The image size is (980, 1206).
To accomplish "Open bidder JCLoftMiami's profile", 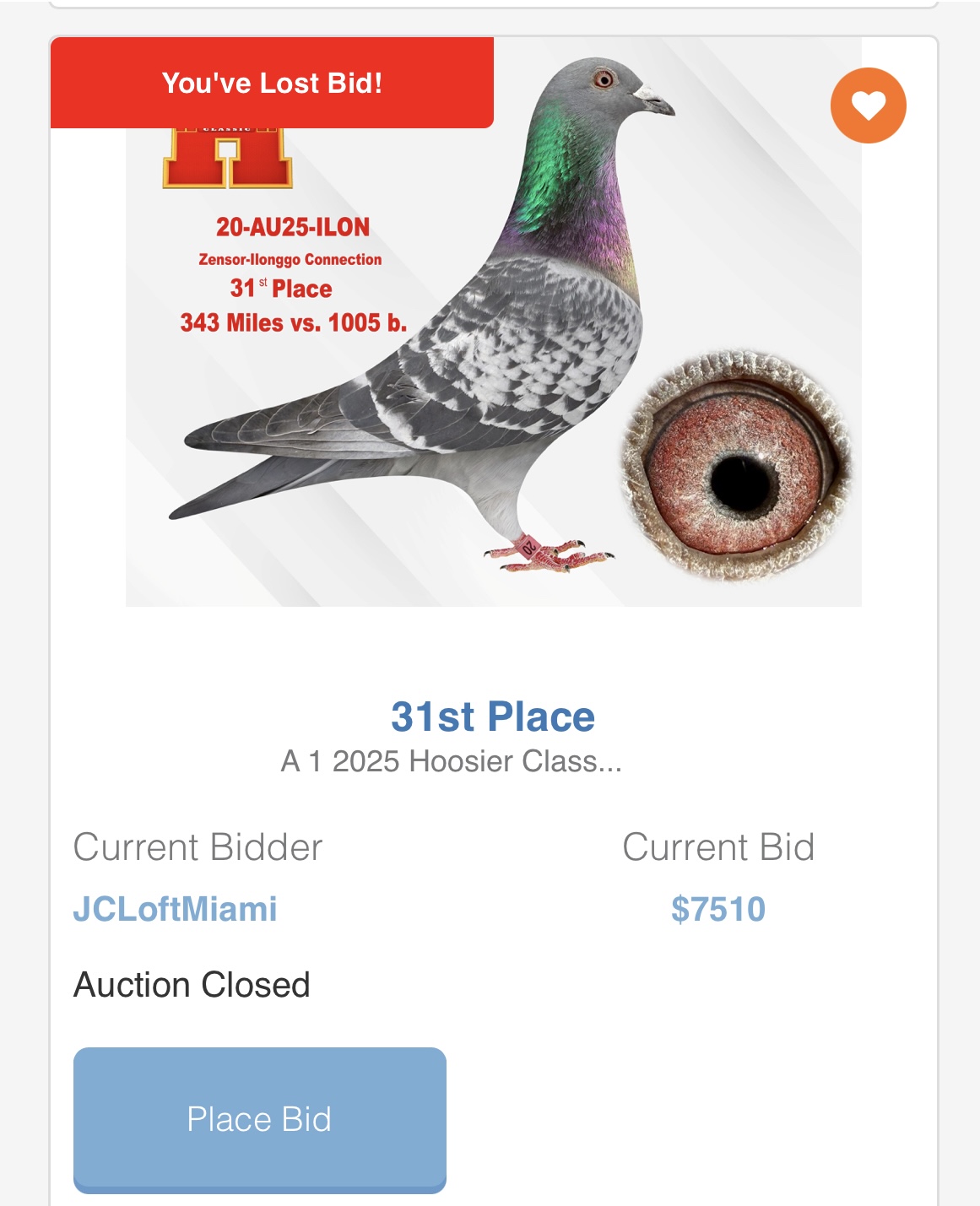I will [176, 909].
